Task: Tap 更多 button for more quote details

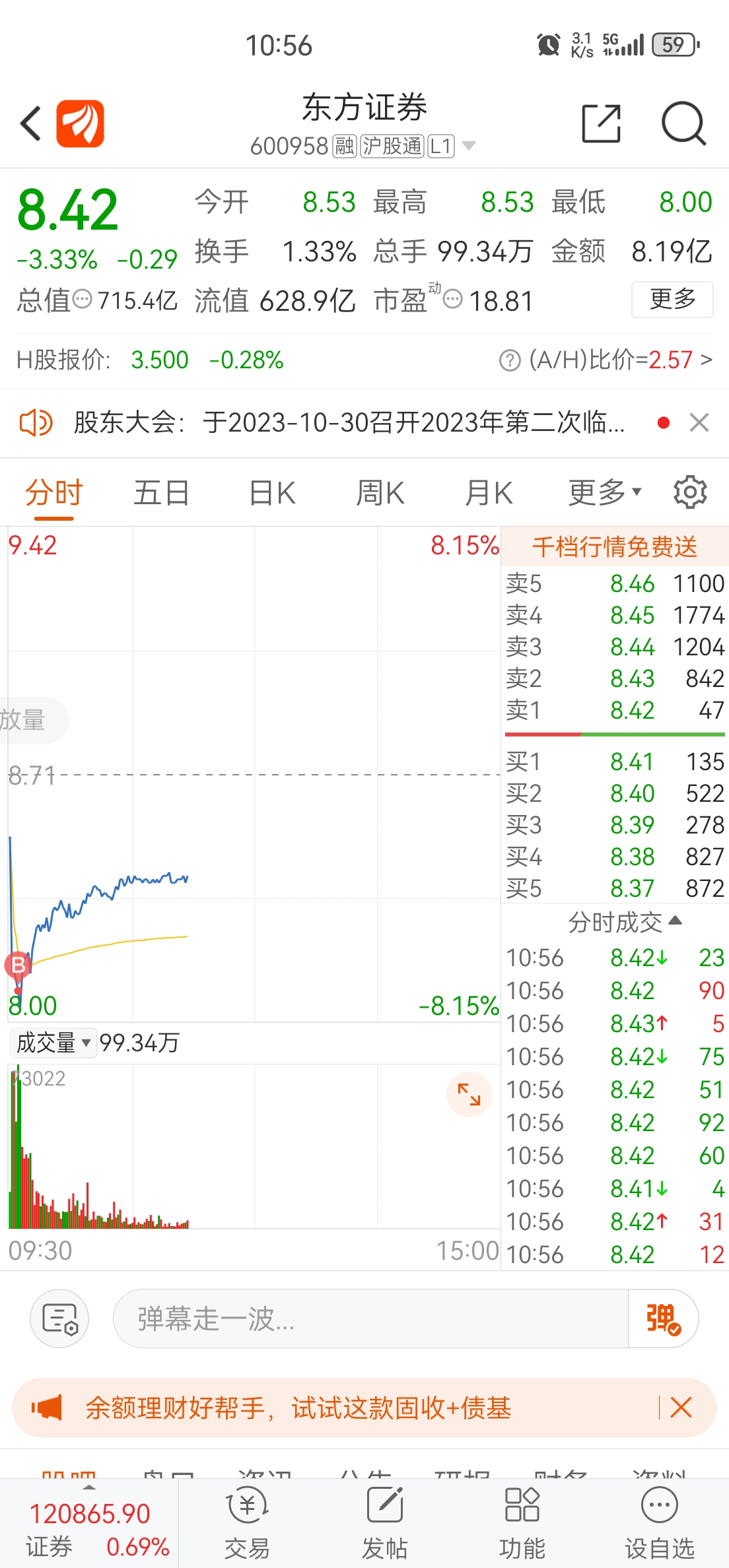Action: coord(672,300)
